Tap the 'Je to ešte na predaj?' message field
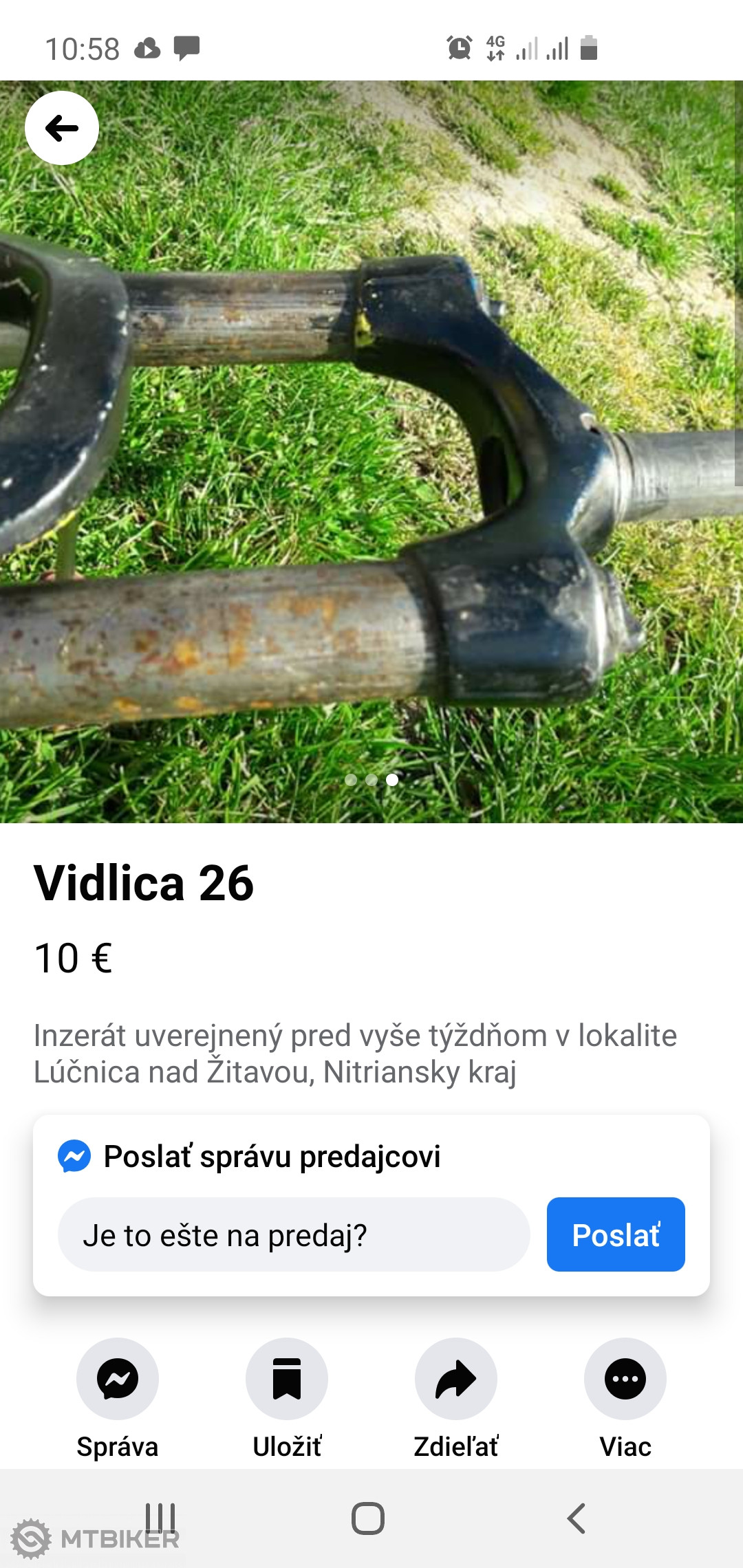Viewport: 743px width, 1568px height. 294,1234
